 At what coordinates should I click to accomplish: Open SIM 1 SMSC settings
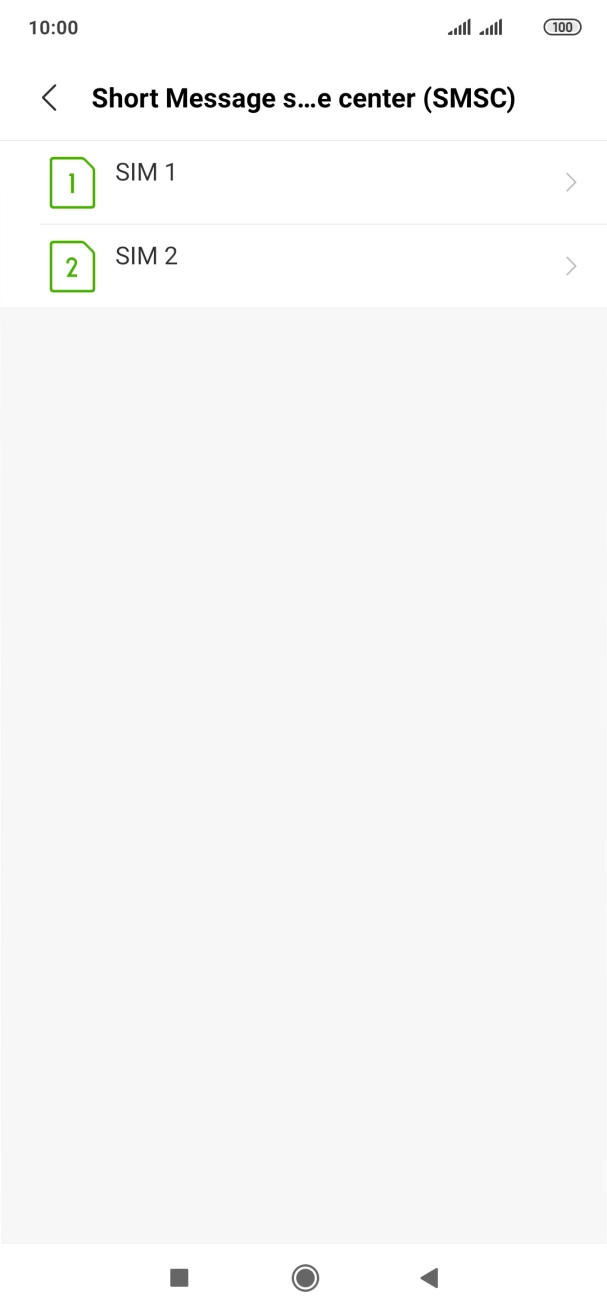pos(303,182)
